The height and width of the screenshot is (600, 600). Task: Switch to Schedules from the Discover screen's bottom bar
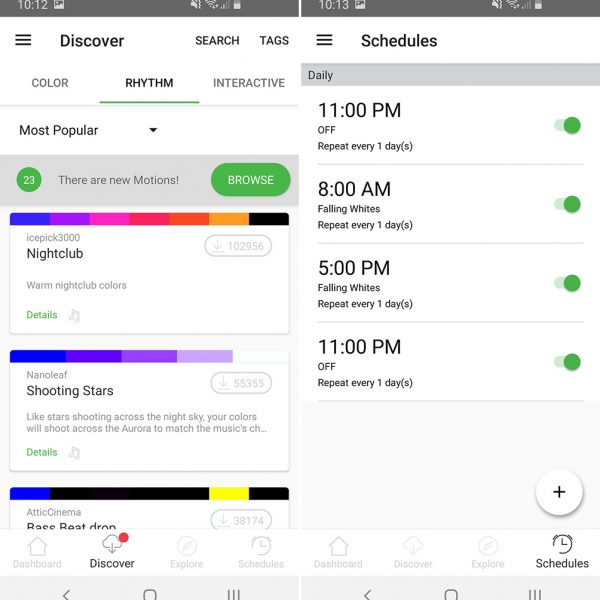(x=261, y=551)
